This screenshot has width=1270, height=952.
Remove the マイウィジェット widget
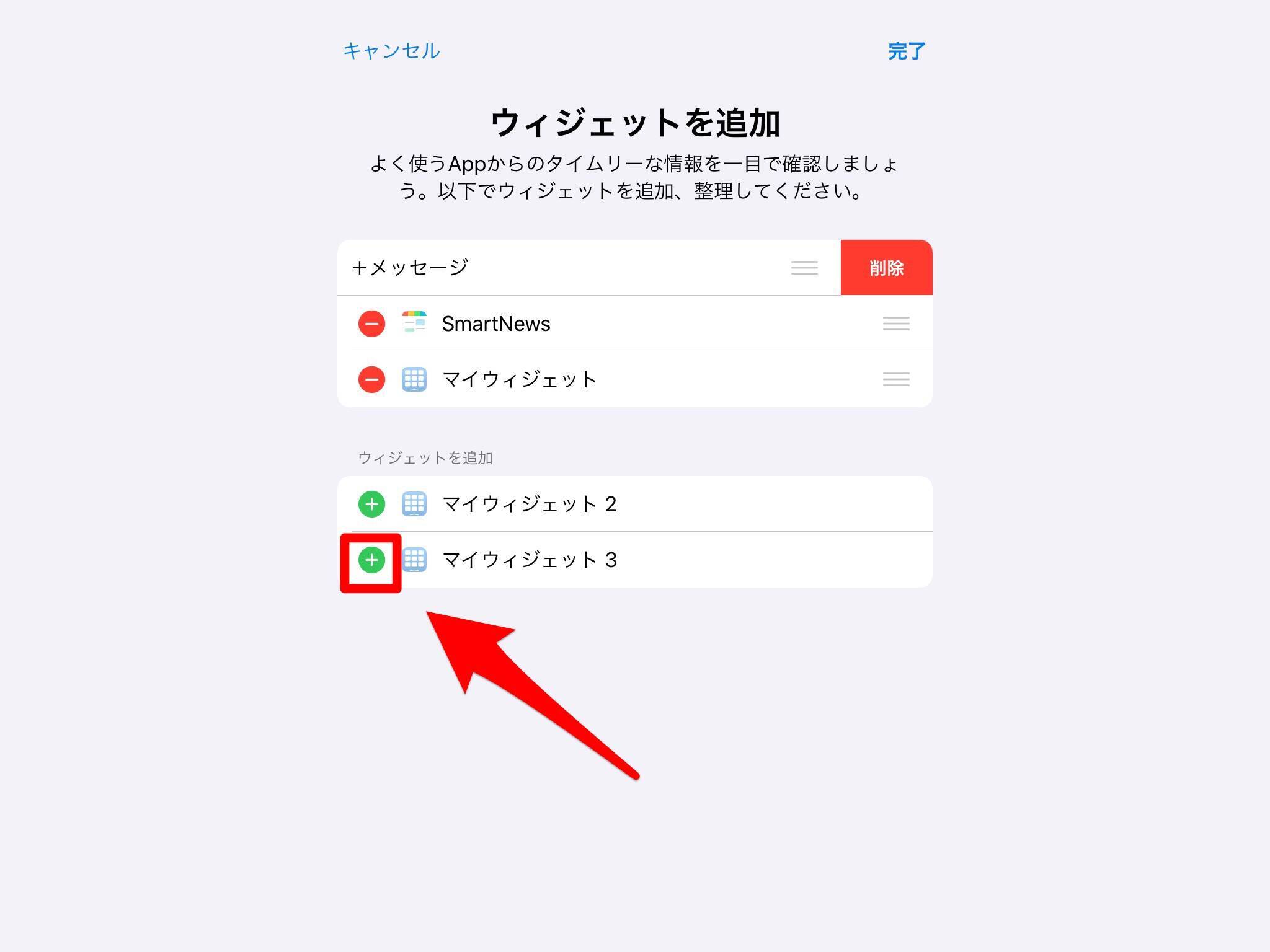click(371, 379)
